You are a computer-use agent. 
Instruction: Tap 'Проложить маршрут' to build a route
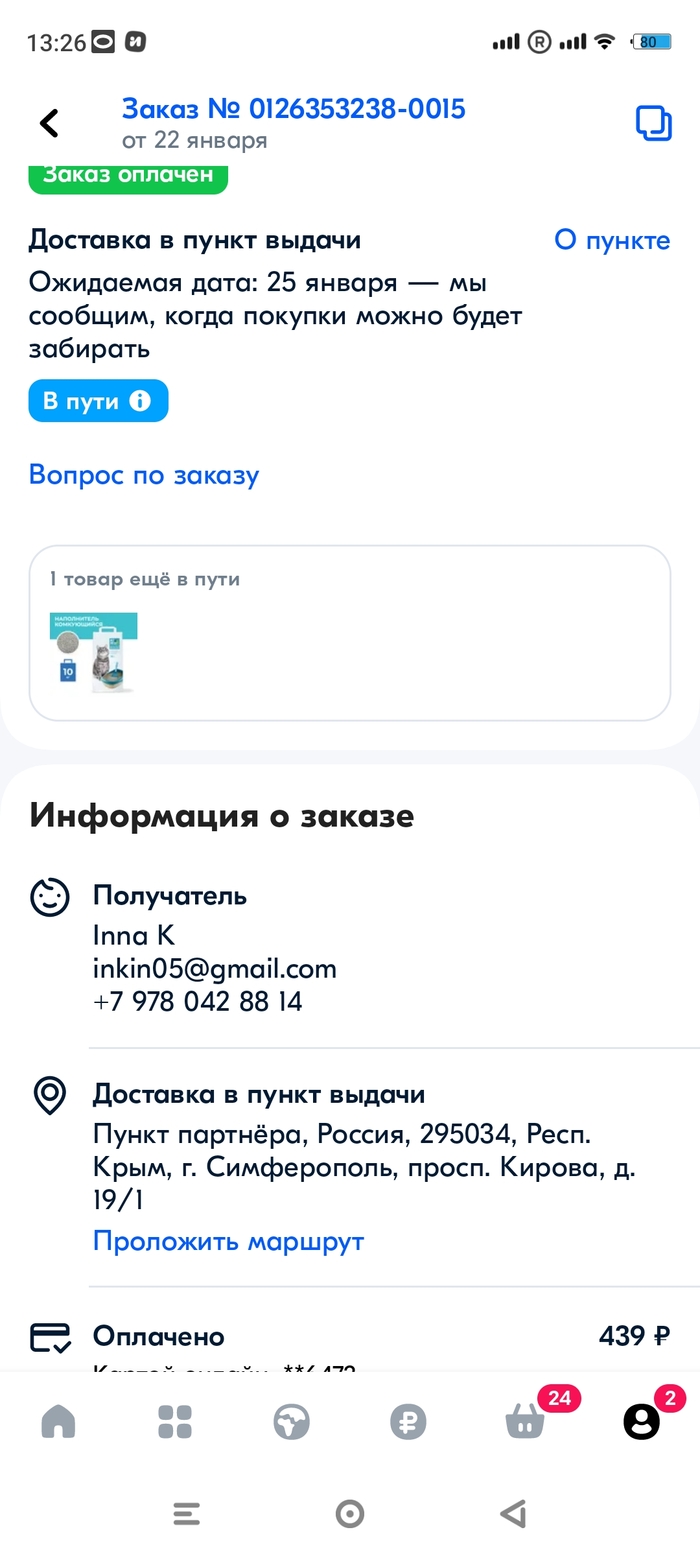pyautogui.click(x=228, y=1241)
